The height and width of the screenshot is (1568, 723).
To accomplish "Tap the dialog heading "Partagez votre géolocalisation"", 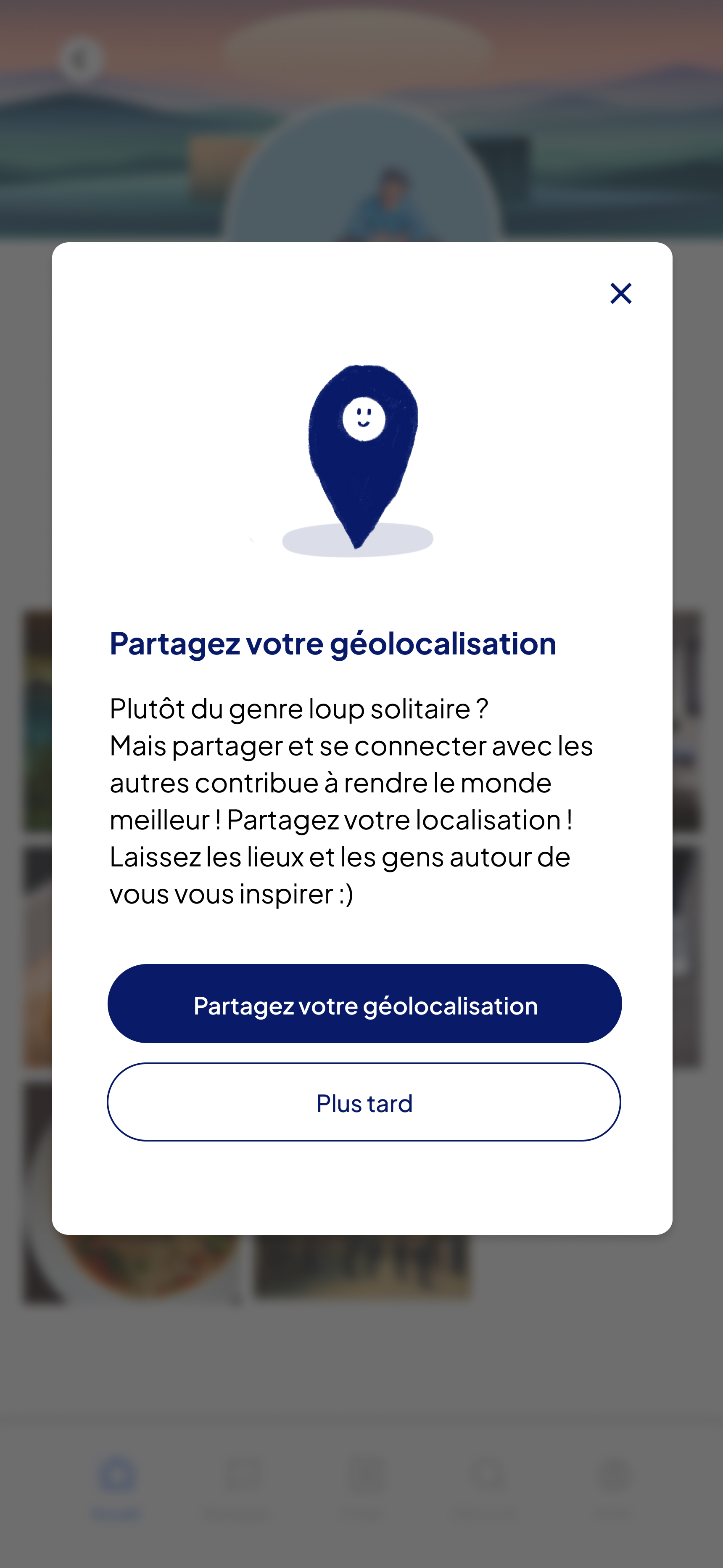I will pyautogui.click(x=333, y=643).
